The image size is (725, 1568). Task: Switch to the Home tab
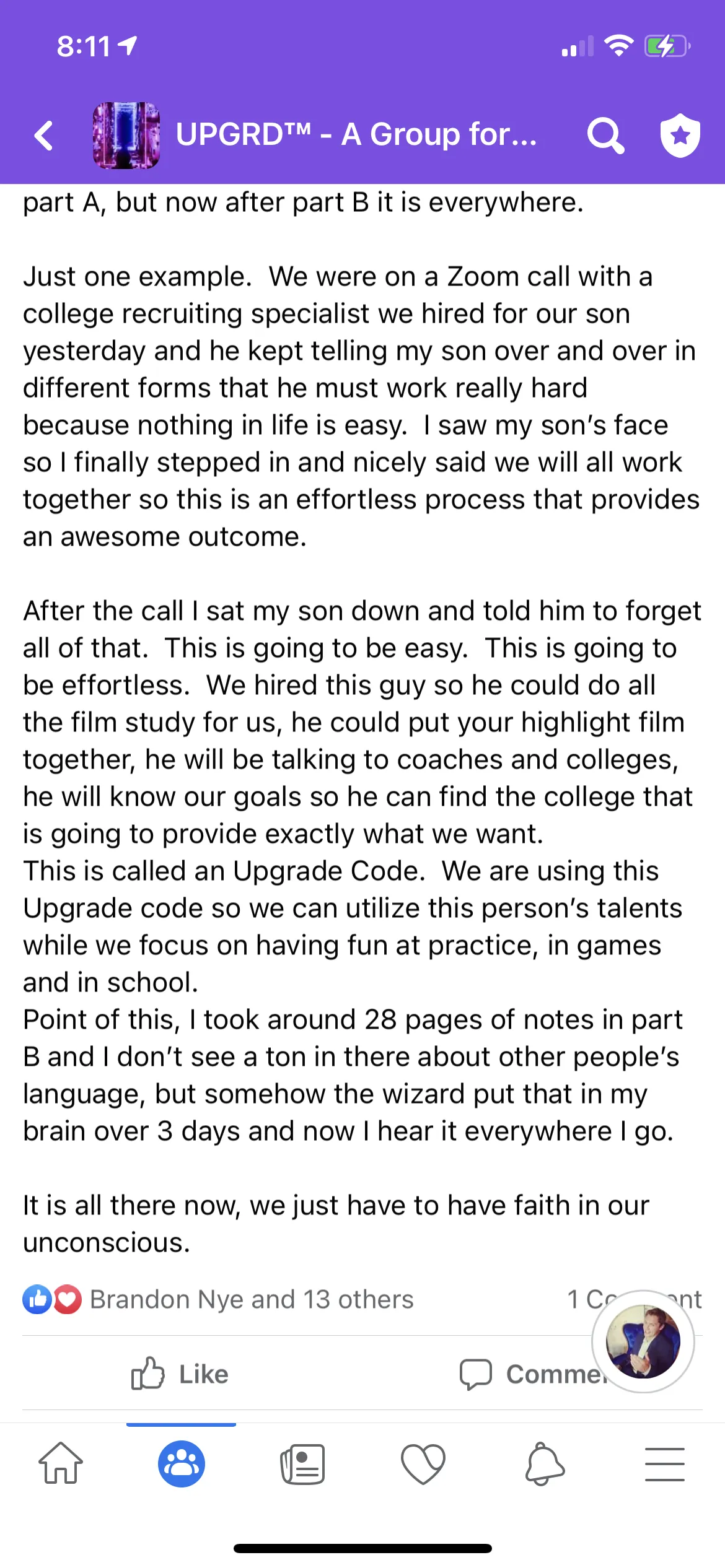61,1464
